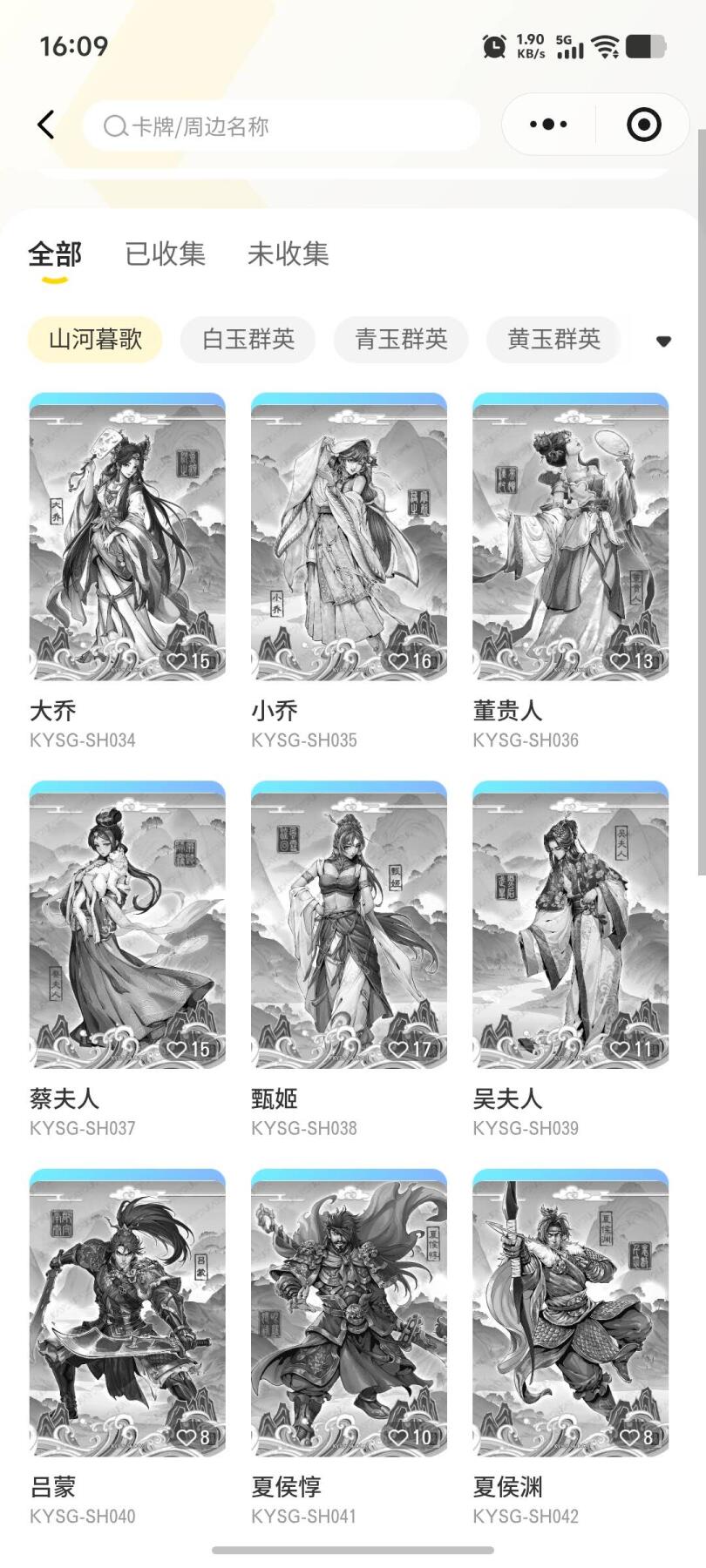Viewport: 706px width, 1568px height.
Task: Click the back arrow to go back
Action: (x=46, y=125)
